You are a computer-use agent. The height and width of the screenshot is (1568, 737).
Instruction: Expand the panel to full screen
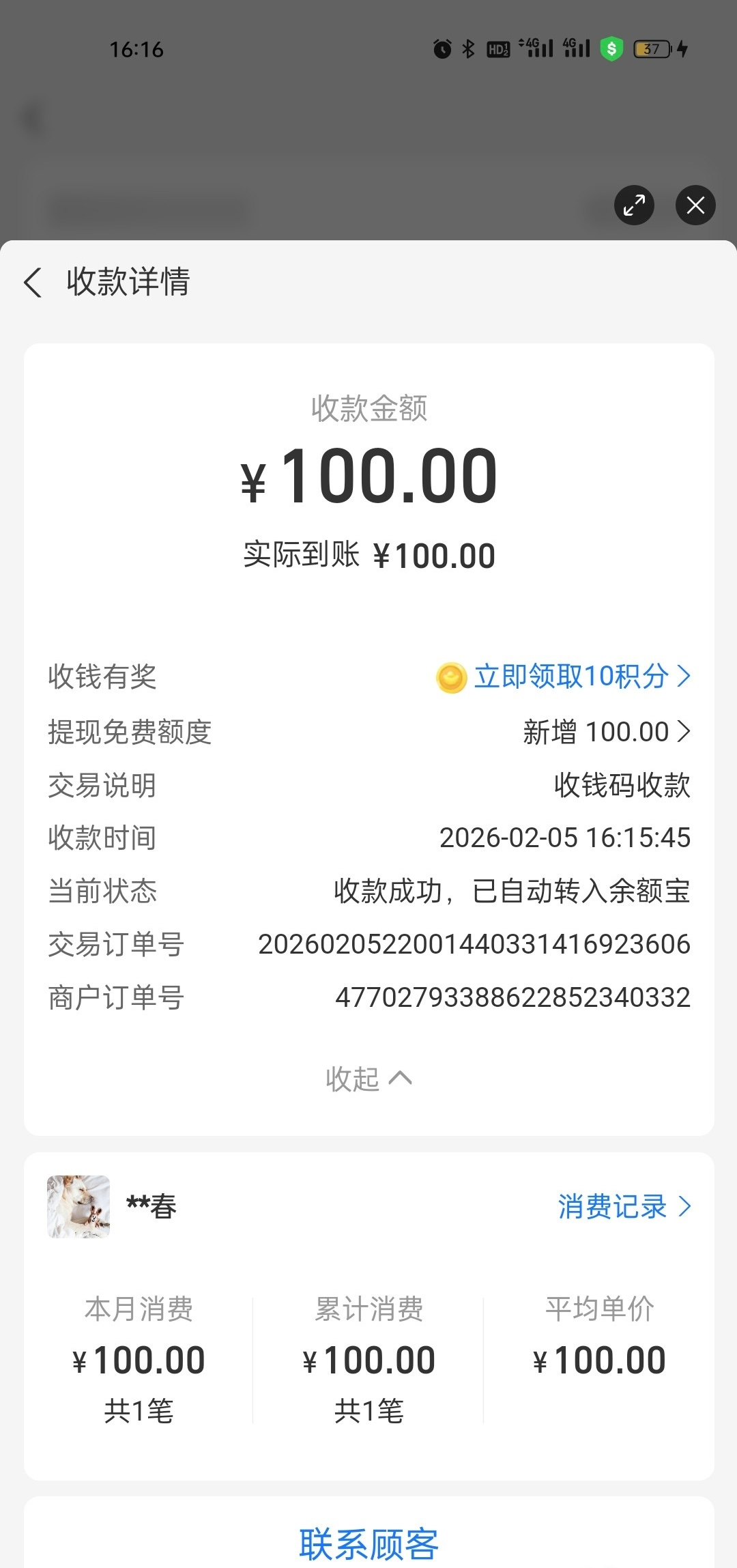tap(634, 205)
